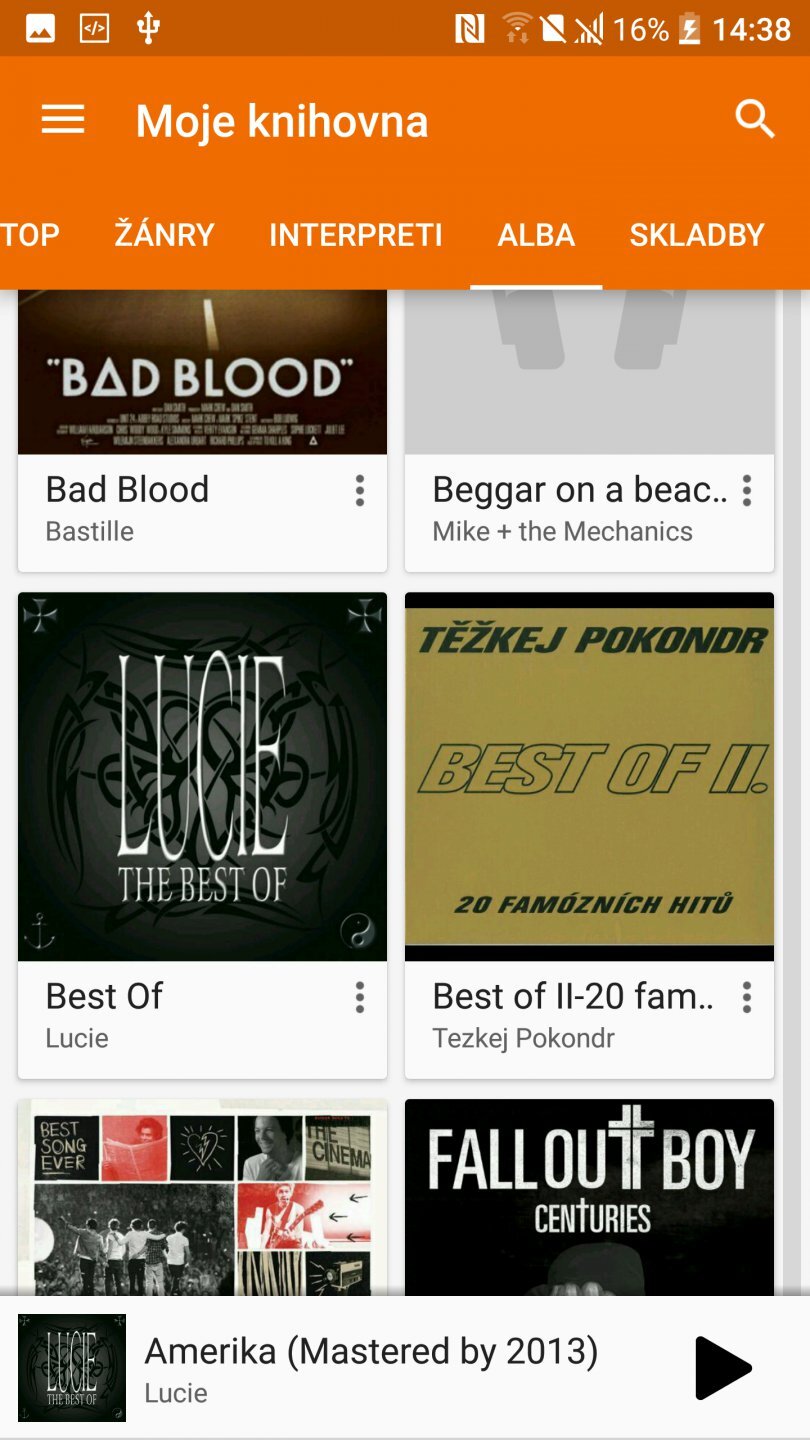Search the music library
The image size is (810, 1440).
755,120
